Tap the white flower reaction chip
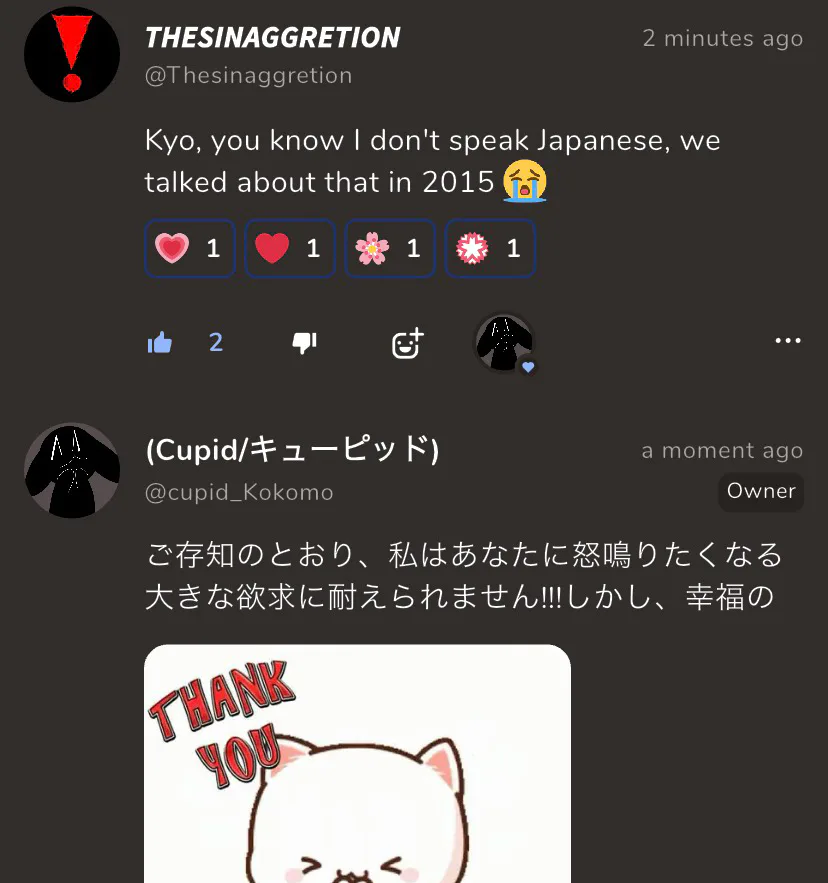 (490, 248)
